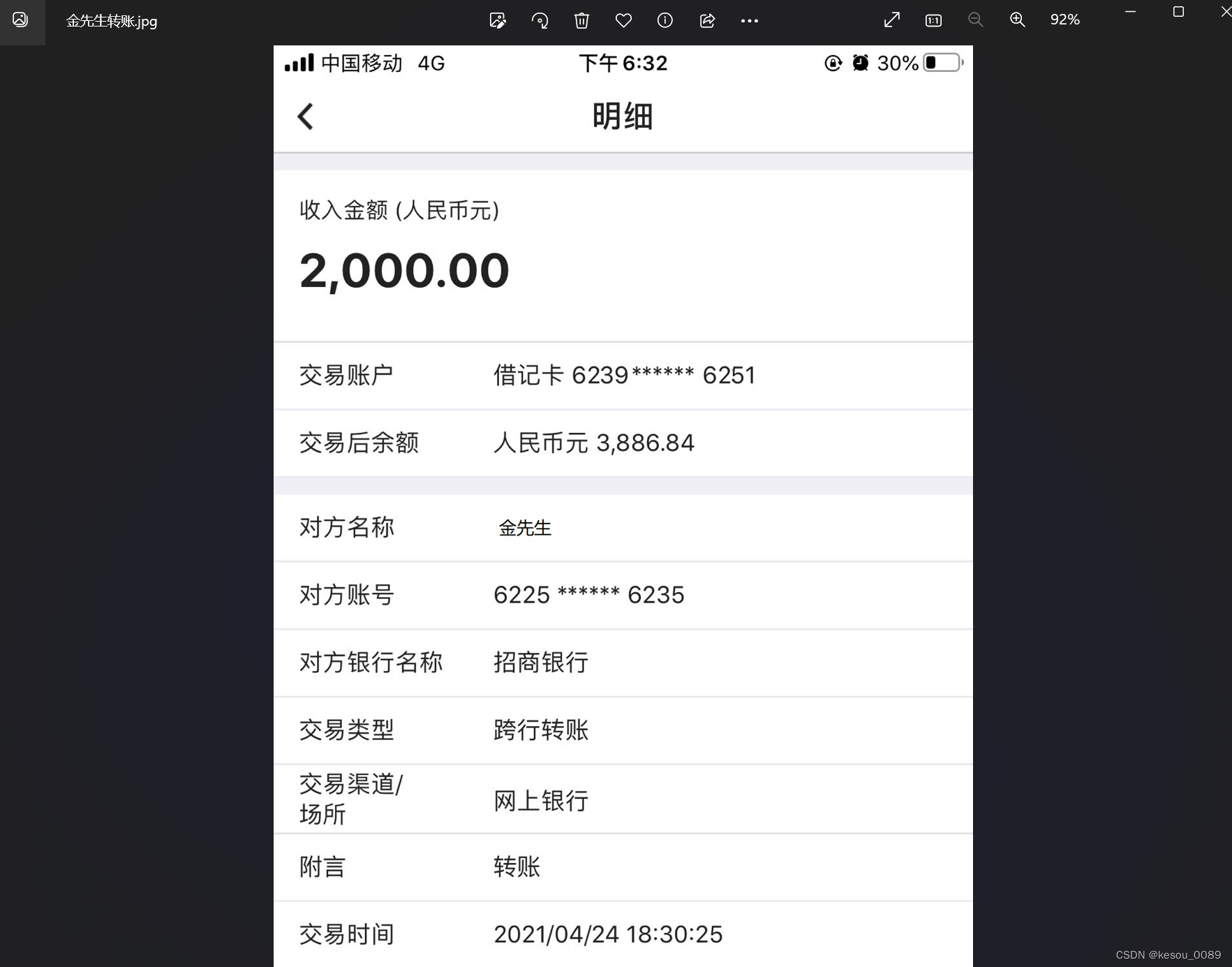This screenshot has height=967, width=1232.
Task: Show file info for the image
Action: (x=665, y=20)
